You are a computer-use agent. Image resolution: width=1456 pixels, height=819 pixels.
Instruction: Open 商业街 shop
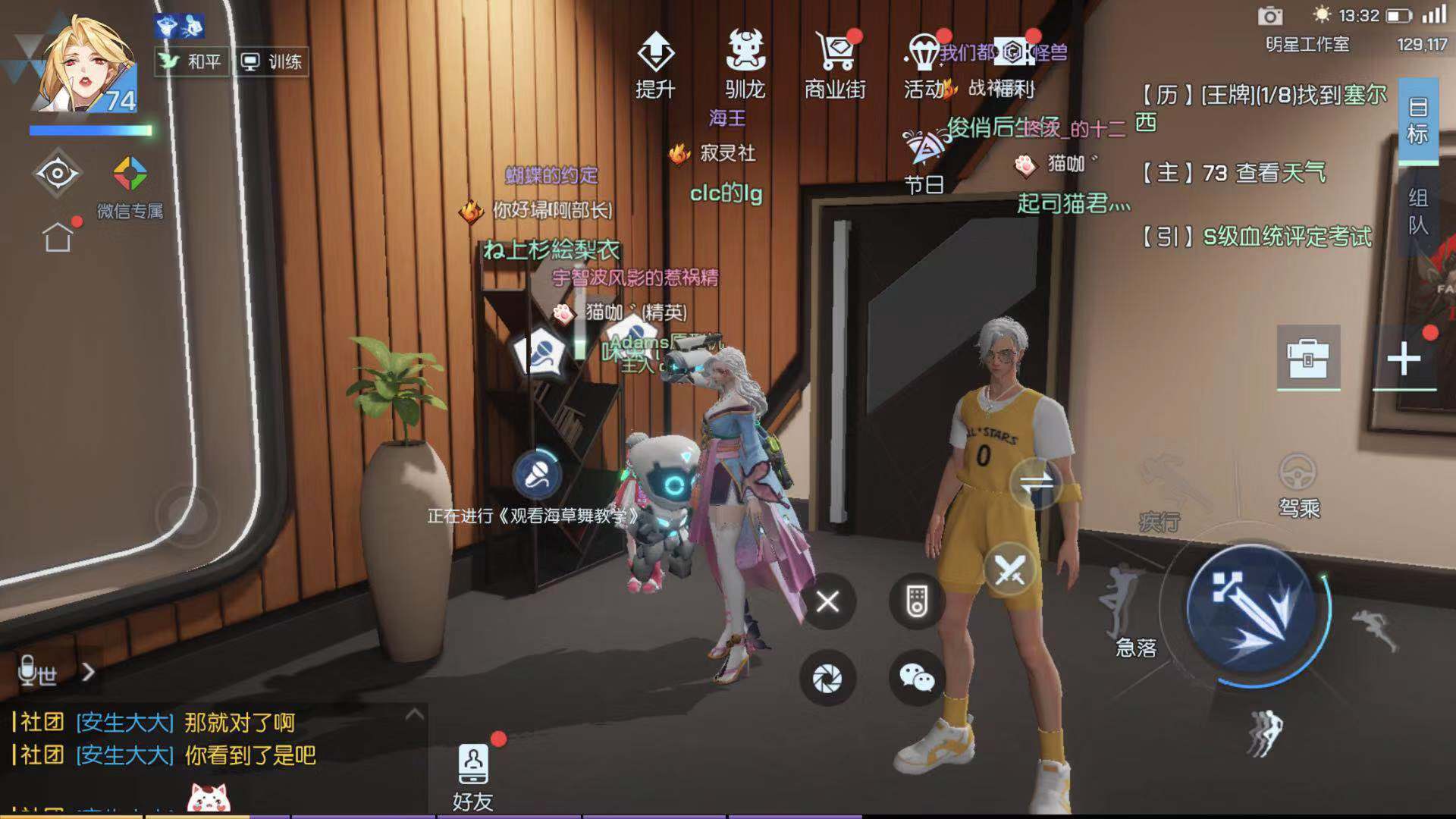pyautogui.click(x=835, y=65)
